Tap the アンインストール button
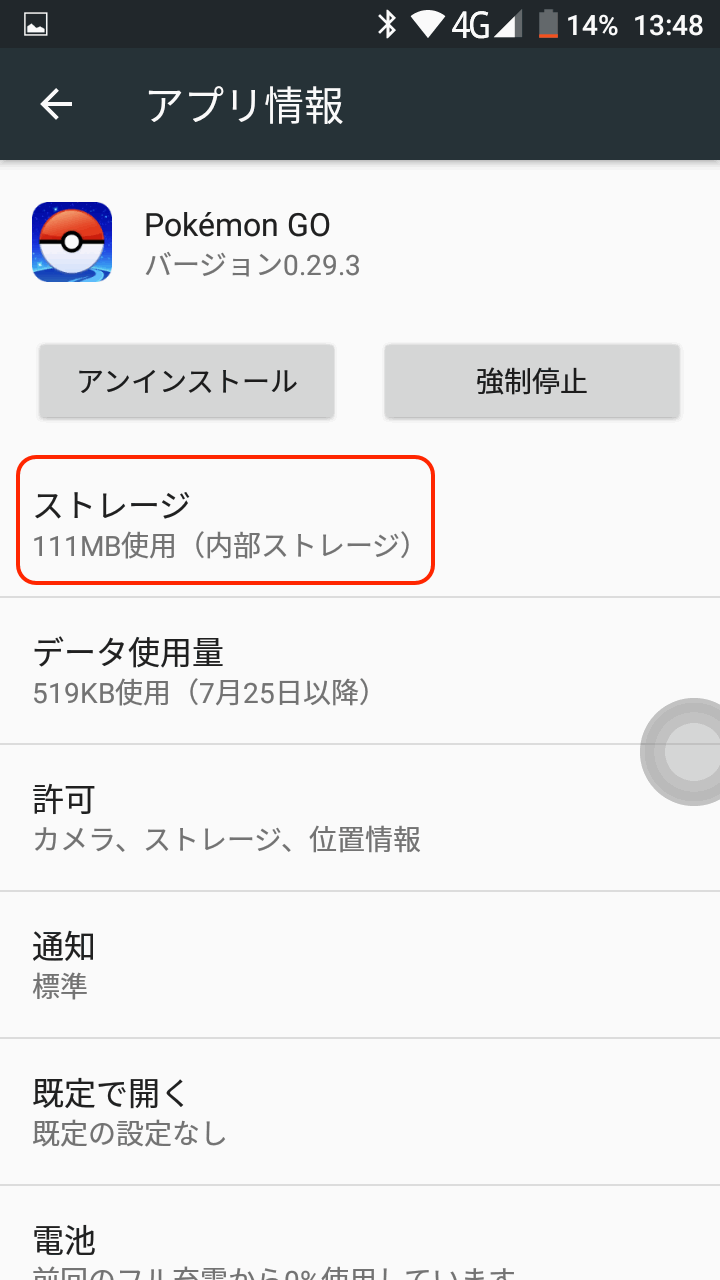The height and width of the screenshot is (1280, 720). [x=187, y=381]
